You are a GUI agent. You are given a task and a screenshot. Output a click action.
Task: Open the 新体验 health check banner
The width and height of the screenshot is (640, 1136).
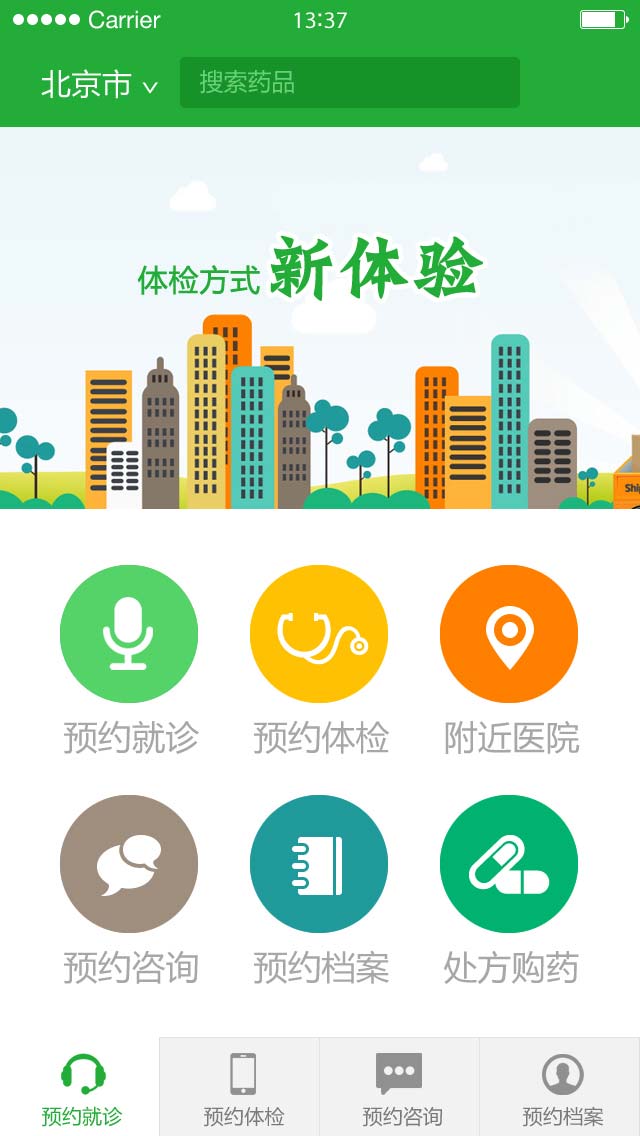[x=320, y=318]
